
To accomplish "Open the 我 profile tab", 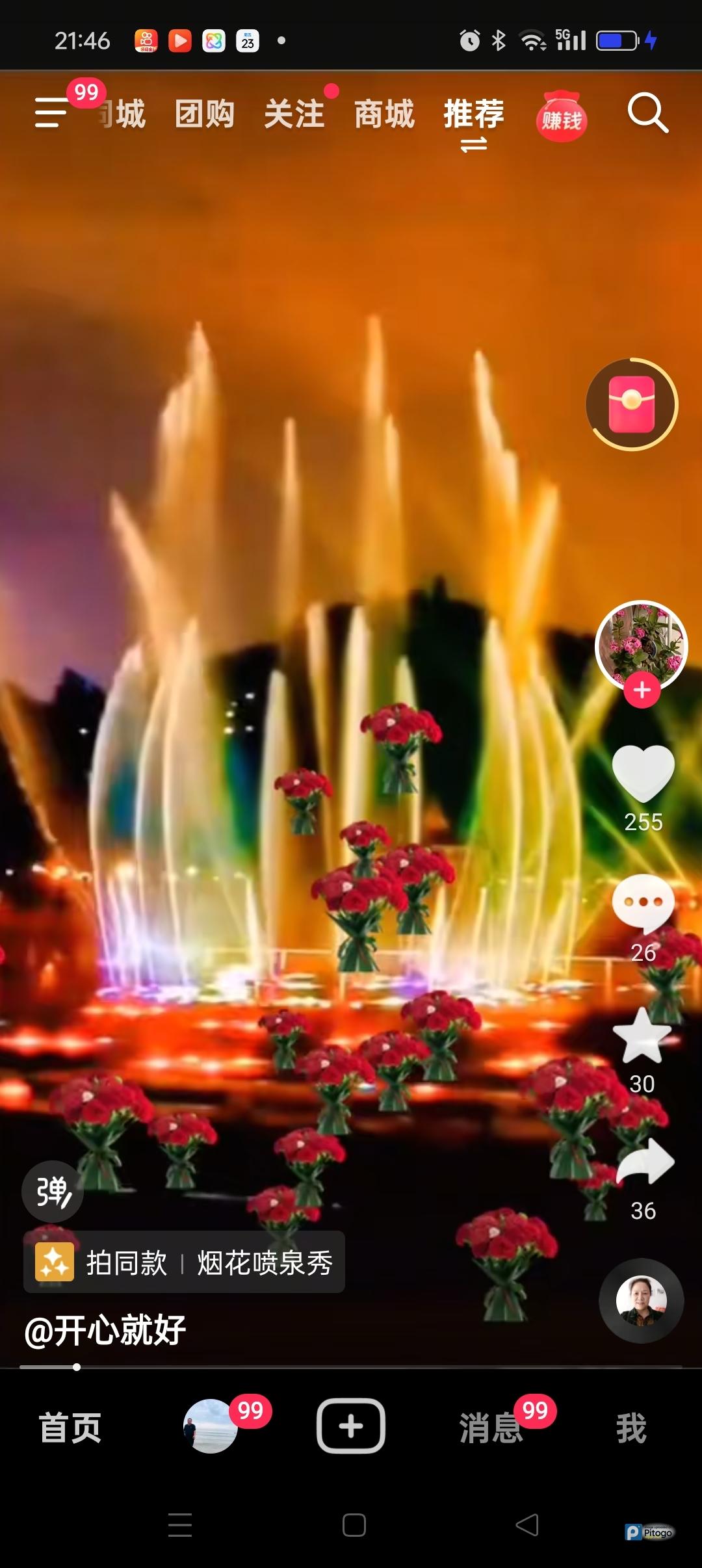I will [x=631, y=1428].
